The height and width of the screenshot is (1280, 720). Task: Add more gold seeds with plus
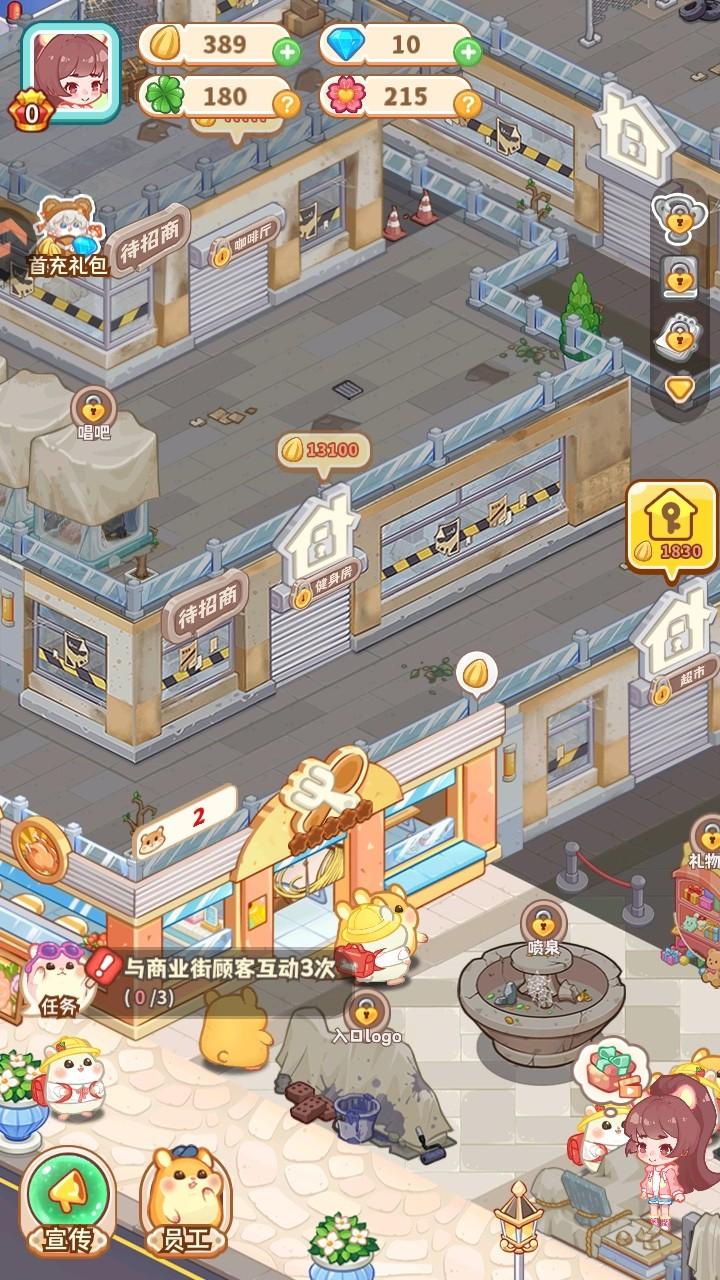point(287,52)
